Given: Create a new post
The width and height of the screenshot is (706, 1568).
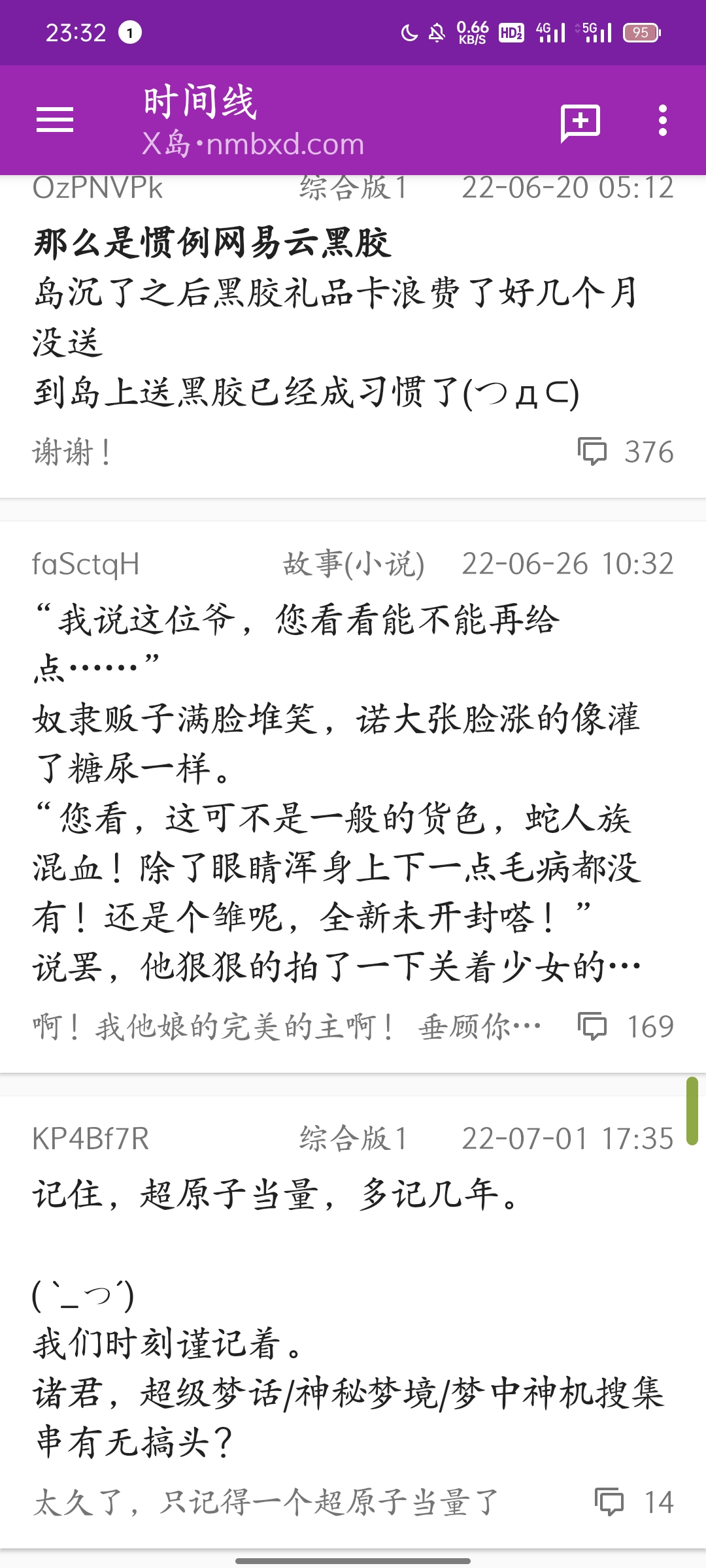Looking at the screenshot, I should click(580, 122).
